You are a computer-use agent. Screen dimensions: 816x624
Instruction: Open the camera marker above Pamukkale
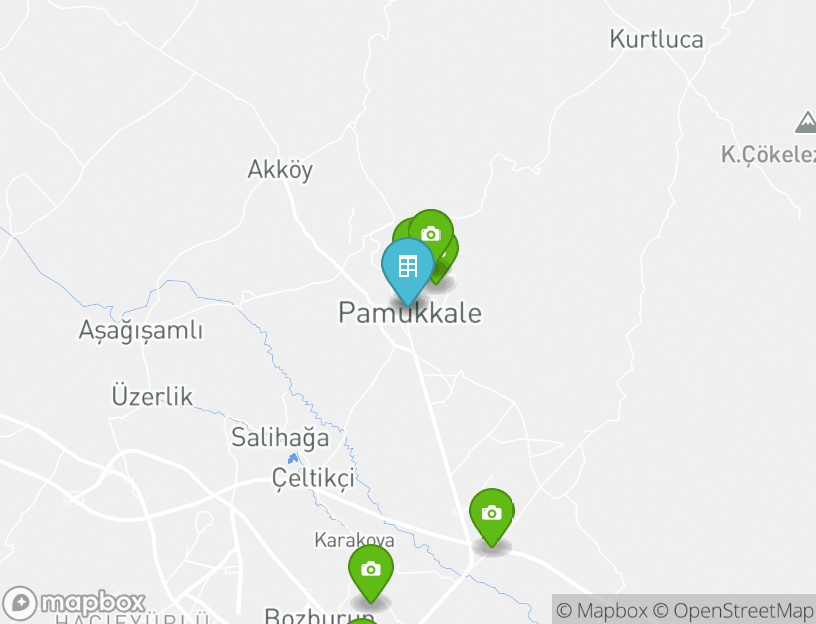(x=431, y=232)
